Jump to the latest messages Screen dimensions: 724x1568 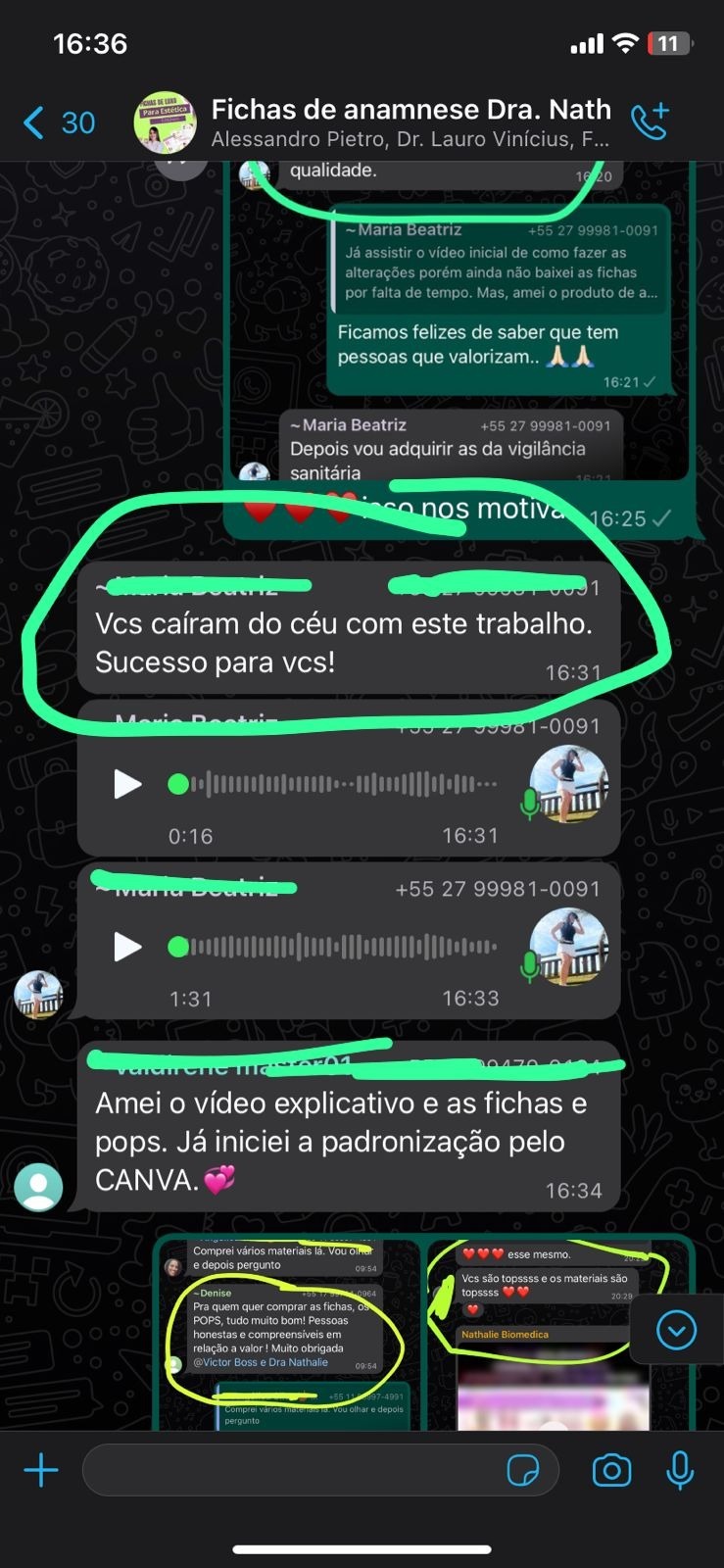click(x=676, y=1330)
